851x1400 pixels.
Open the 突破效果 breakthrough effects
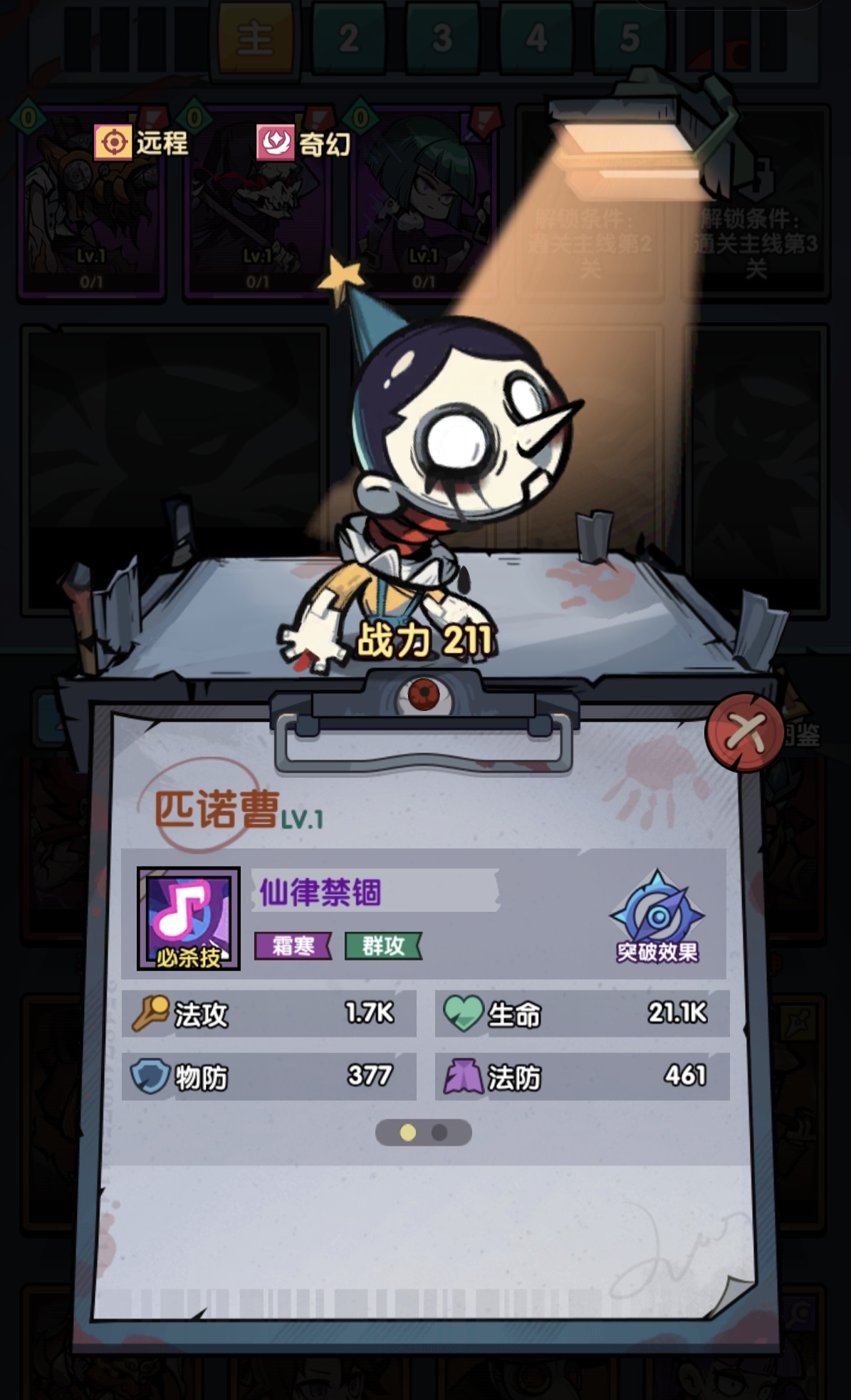pos(657,917)
